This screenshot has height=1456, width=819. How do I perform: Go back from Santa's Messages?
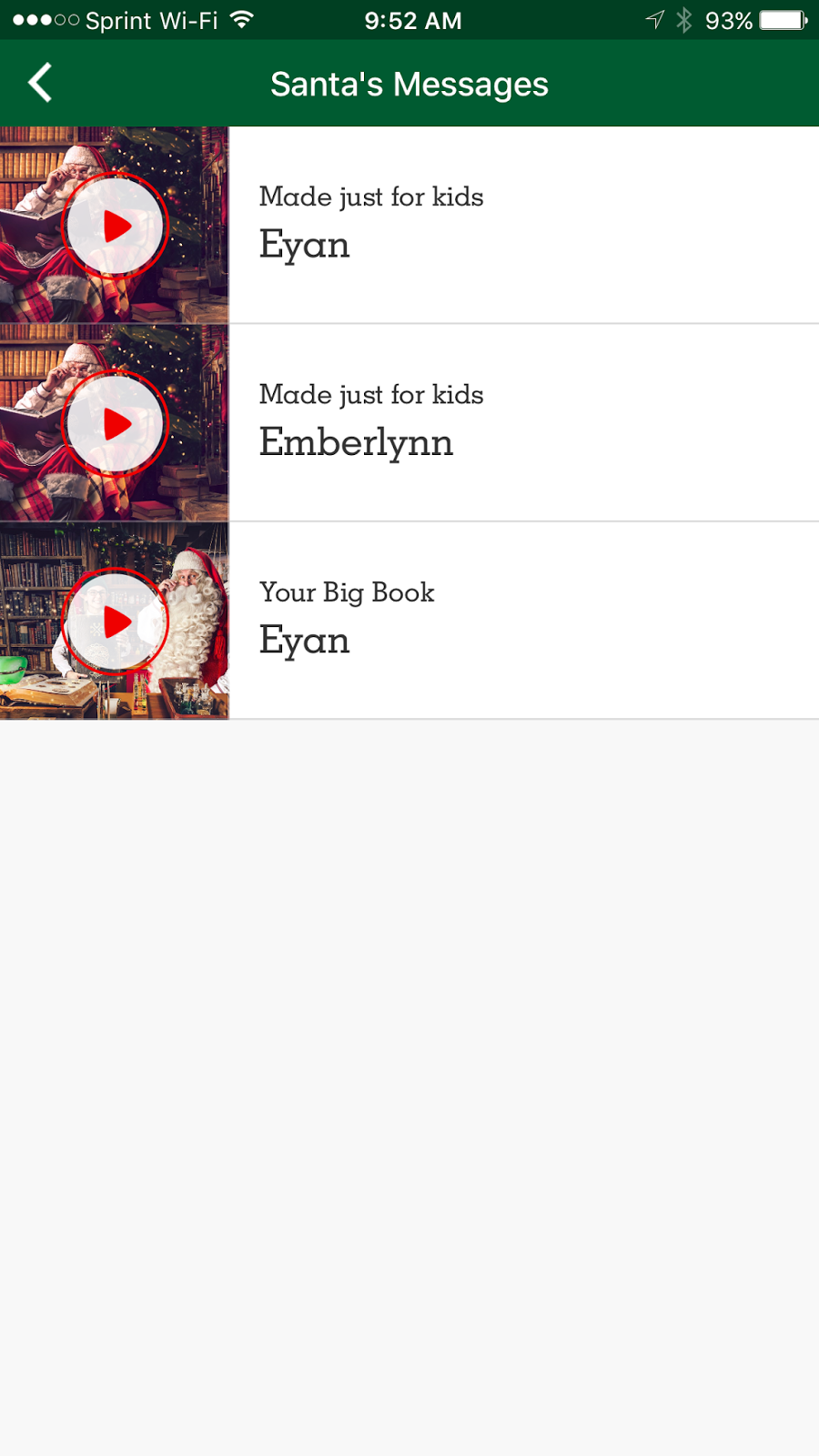coord(40,84)
